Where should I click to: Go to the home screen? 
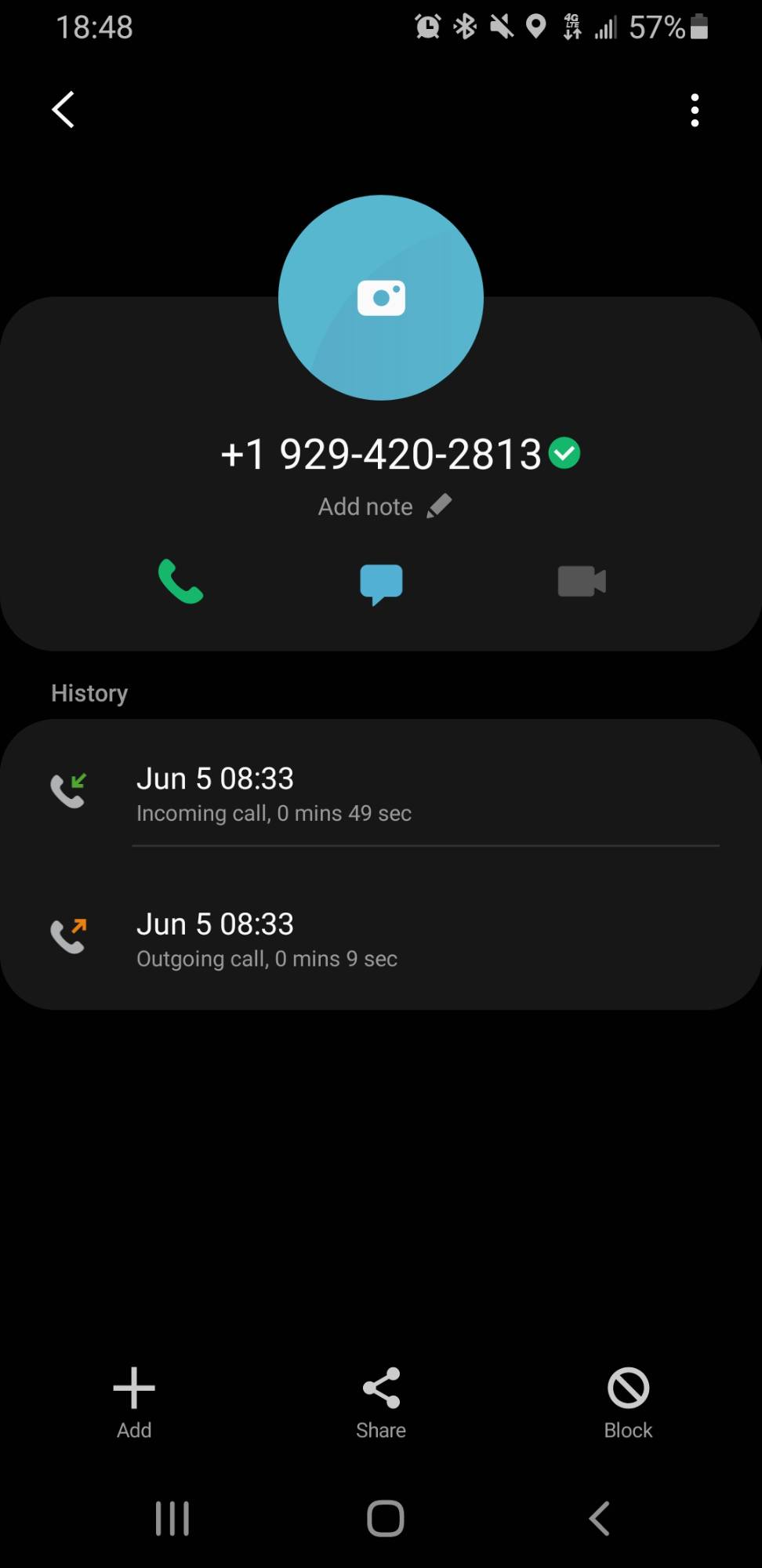(385, 1519)
